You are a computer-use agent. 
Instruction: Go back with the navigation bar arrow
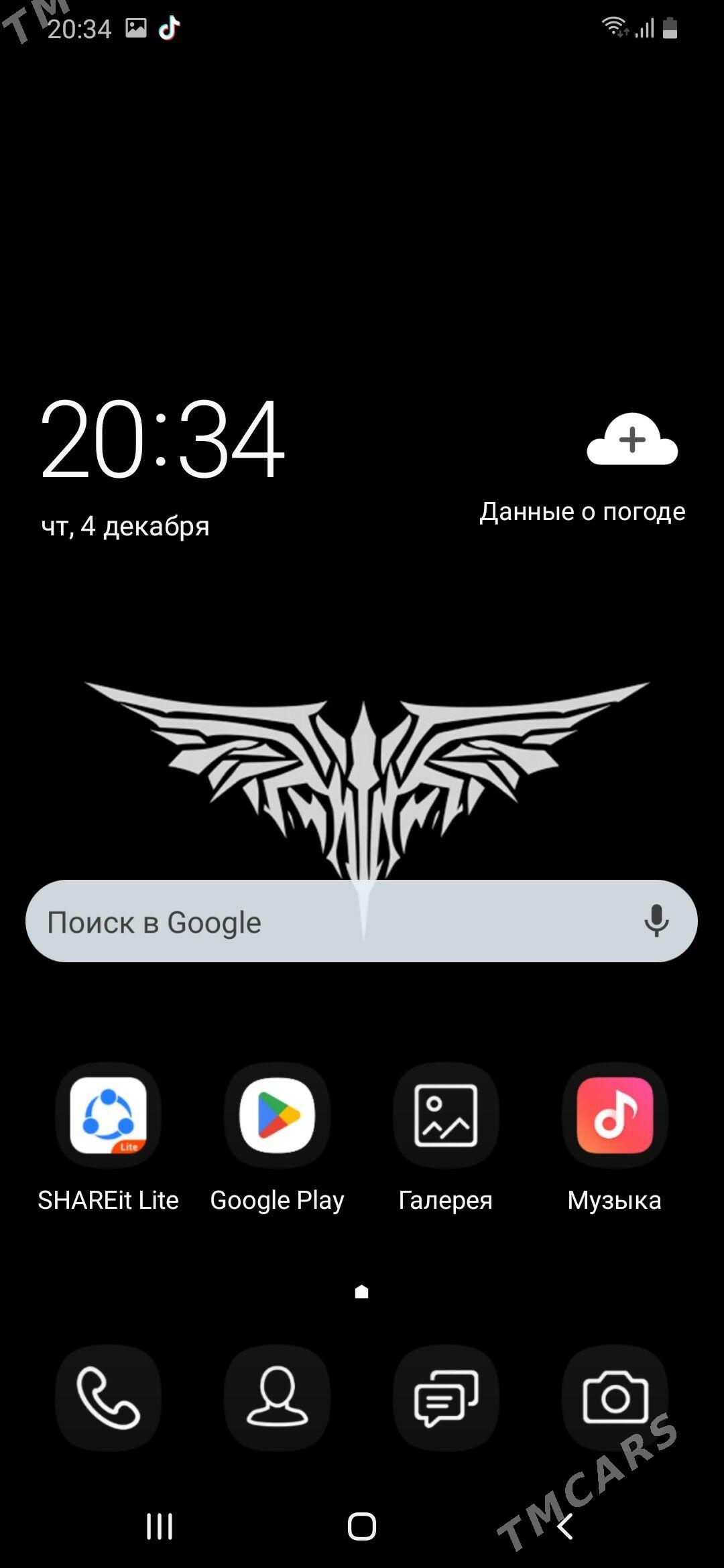pos(565,1526)
